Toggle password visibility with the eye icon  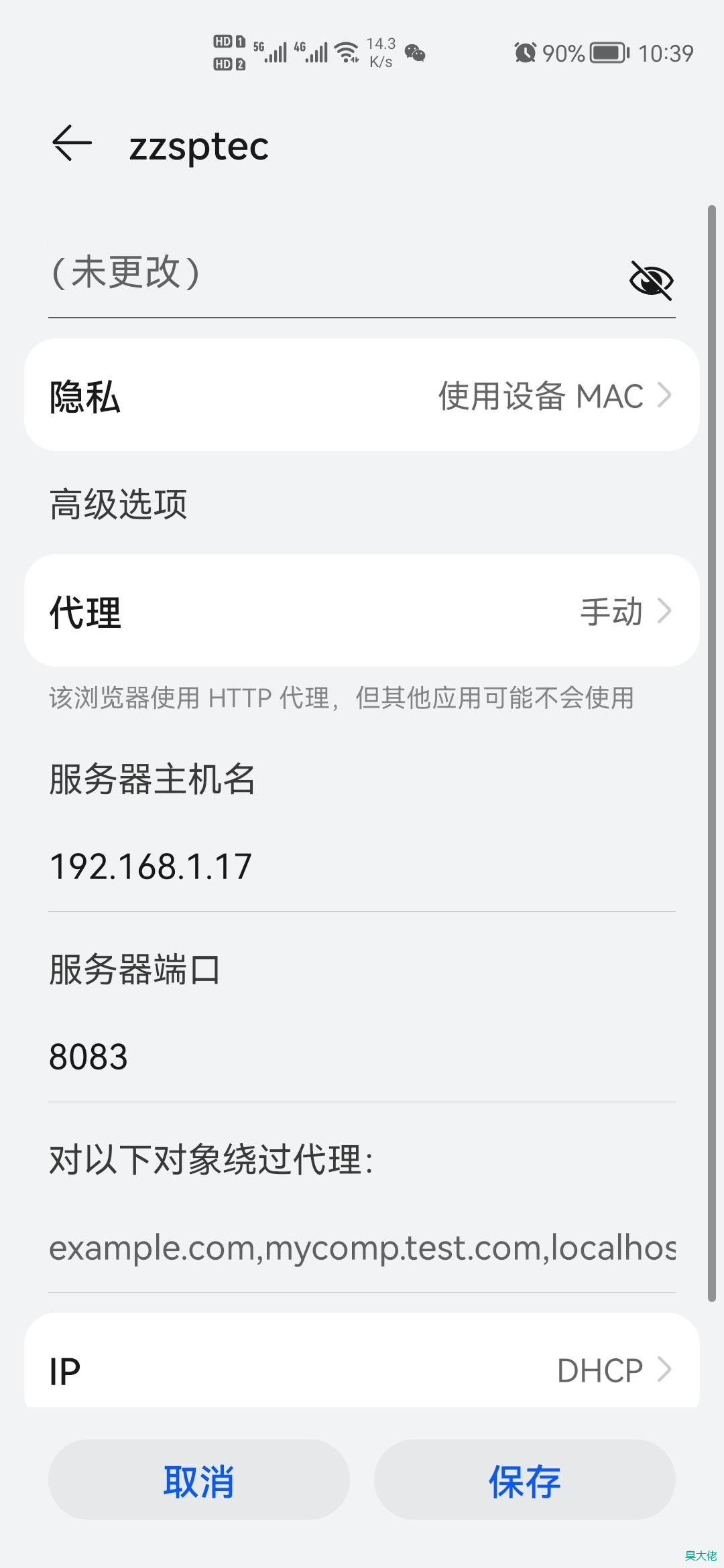click(651, 279)
